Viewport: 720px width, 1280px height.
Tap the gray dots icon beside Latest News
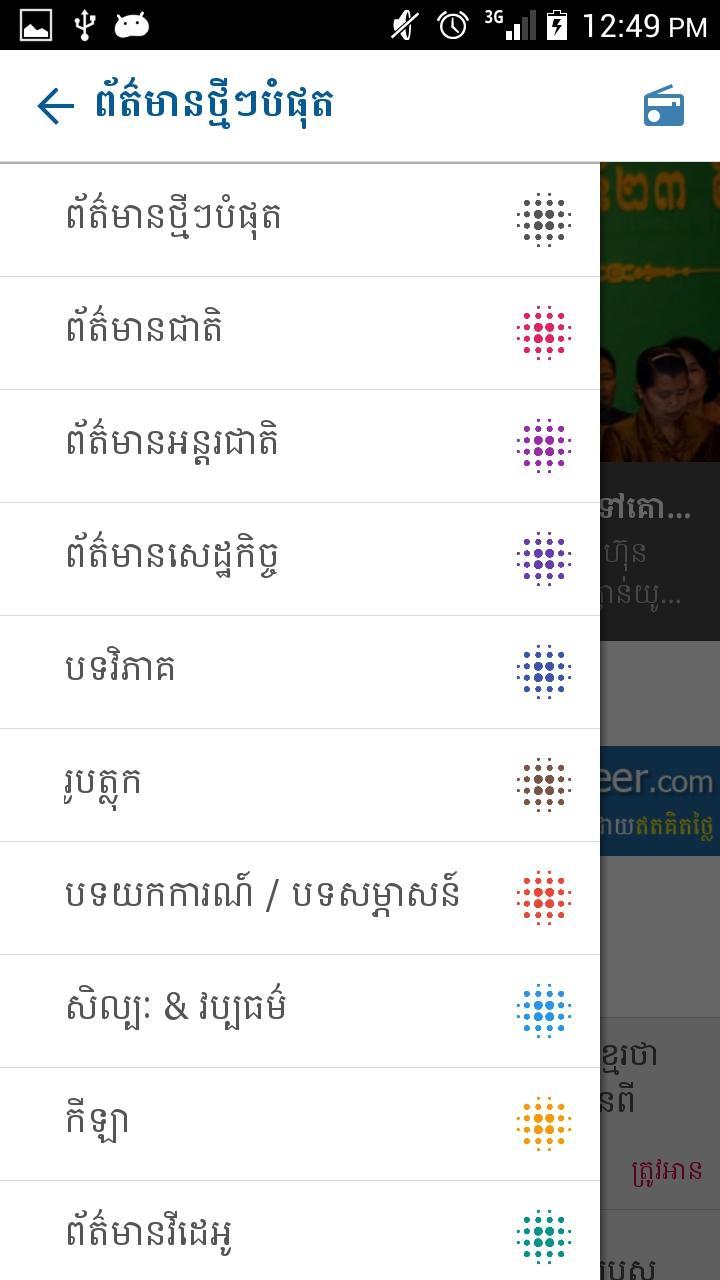(x=543, y=220)
